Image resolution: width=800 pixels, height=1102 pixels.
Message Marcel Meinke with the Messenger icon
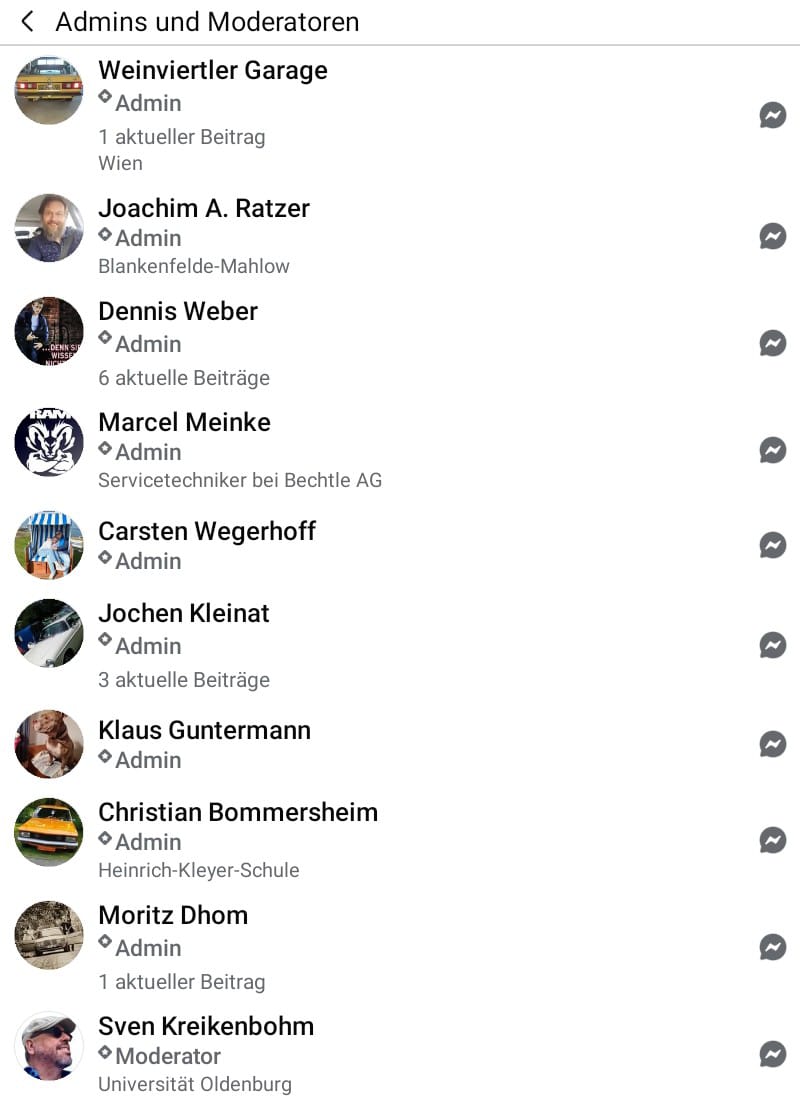pos(772,450)
